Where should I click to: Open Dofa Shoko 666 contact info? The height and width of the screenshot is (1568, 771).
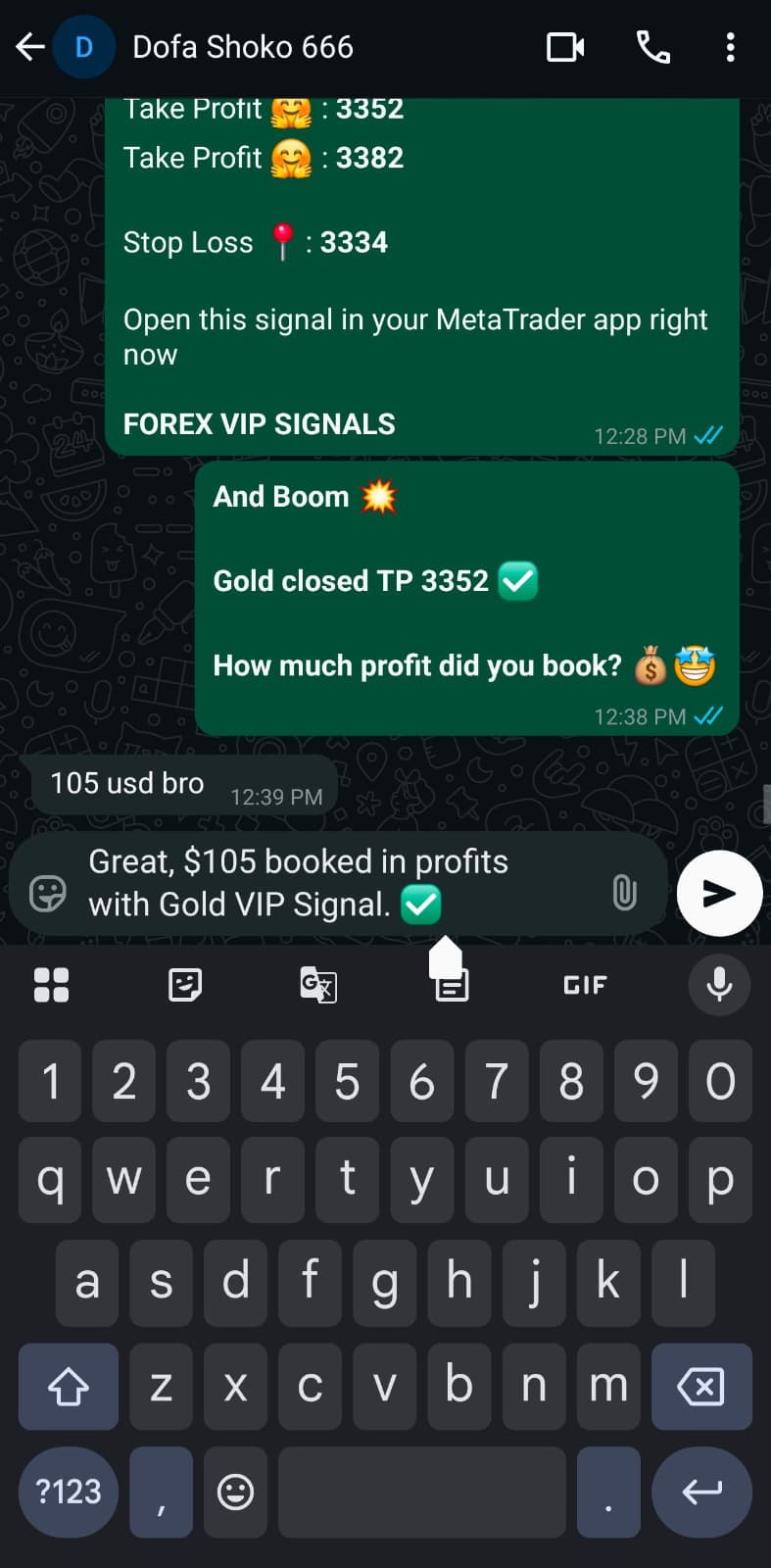(242, 47)
